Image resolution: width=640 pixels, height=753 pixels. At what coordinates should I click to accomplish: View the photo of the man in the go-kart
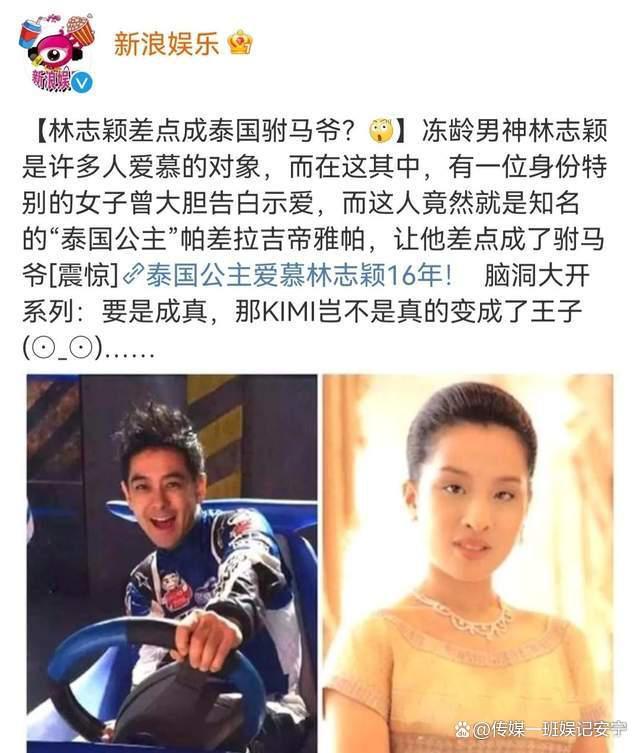(x=171, y=560)
